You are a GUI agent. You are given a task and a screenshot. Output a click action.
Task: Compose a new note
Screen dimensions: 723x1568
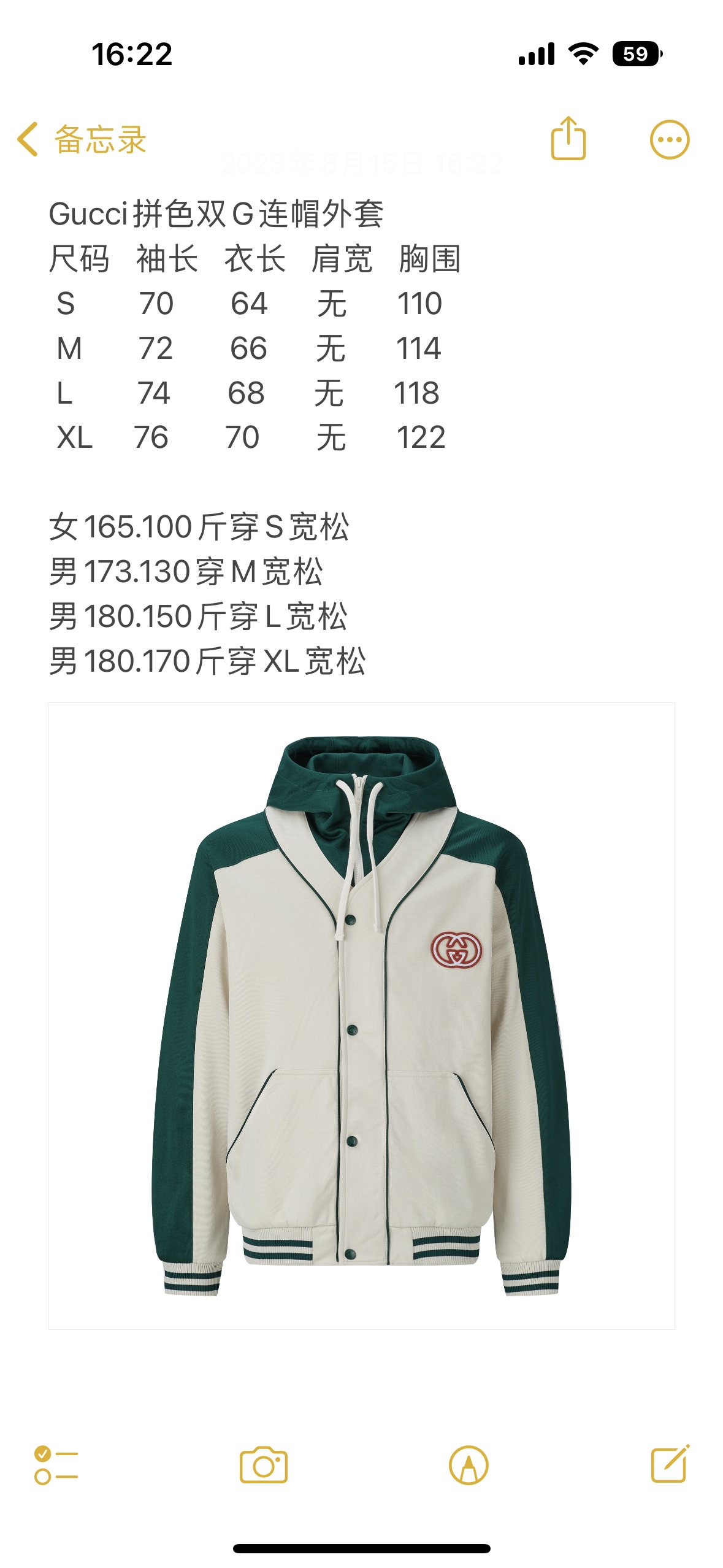(670, 1464)
